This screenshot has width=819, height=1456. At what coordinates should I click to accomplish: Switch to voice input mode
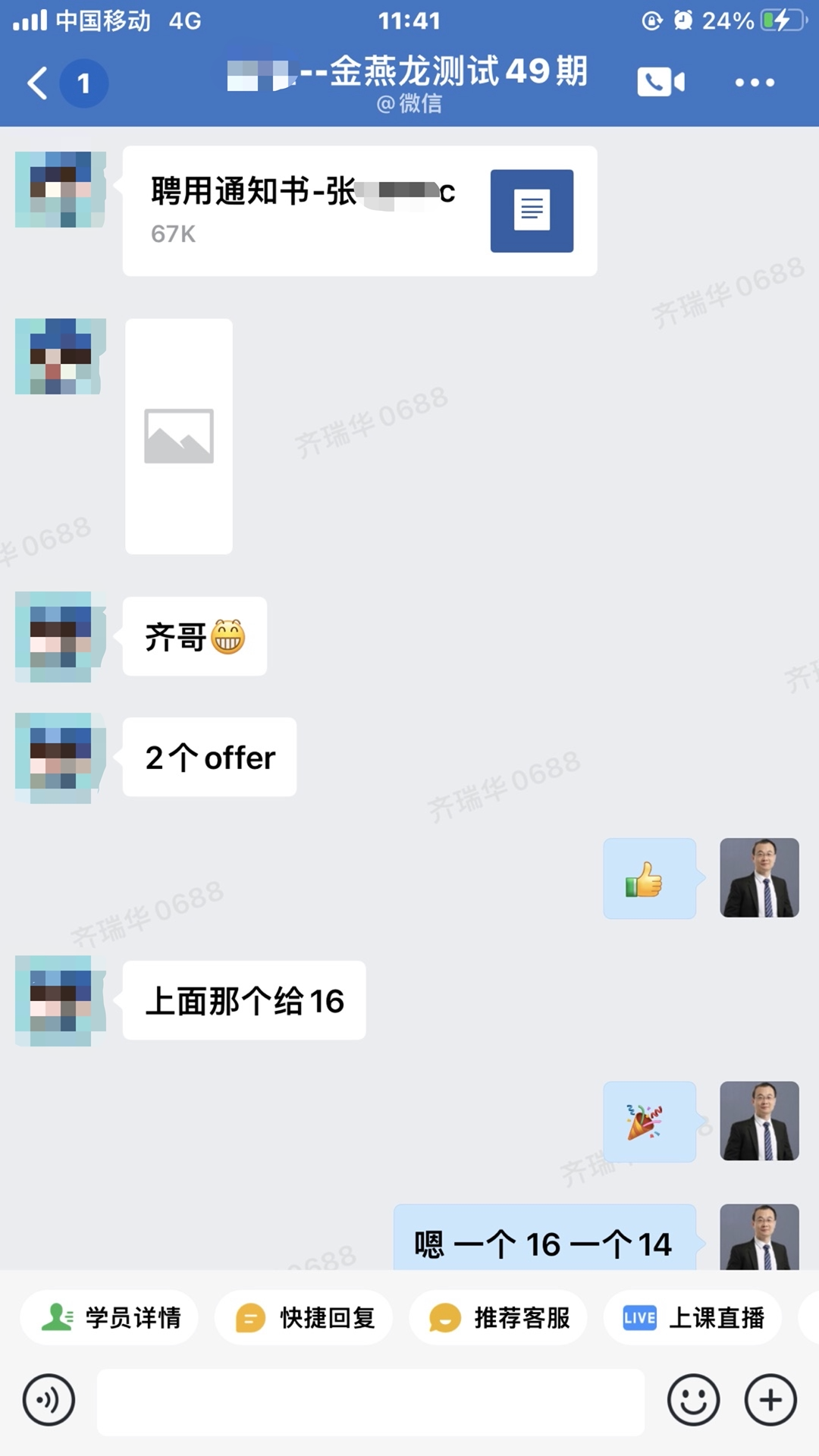coord(49,1400)
